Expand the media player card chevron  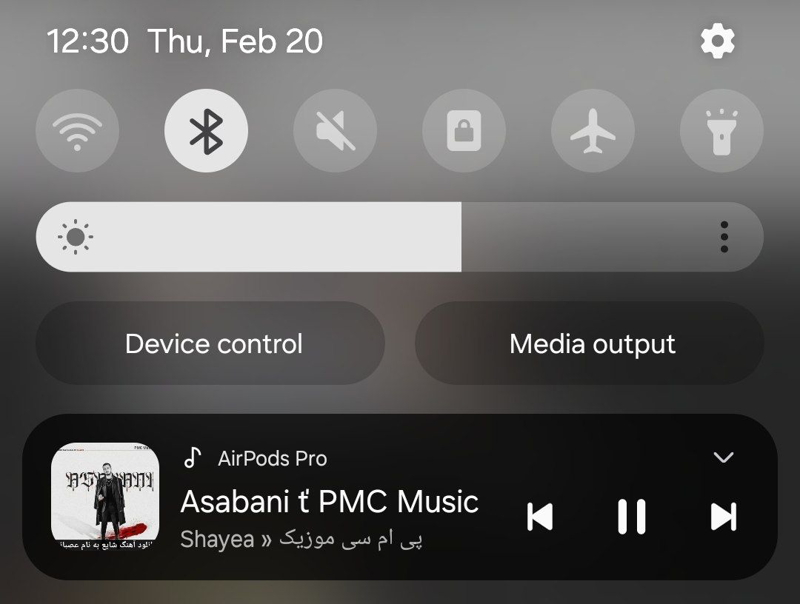[723, 458]
